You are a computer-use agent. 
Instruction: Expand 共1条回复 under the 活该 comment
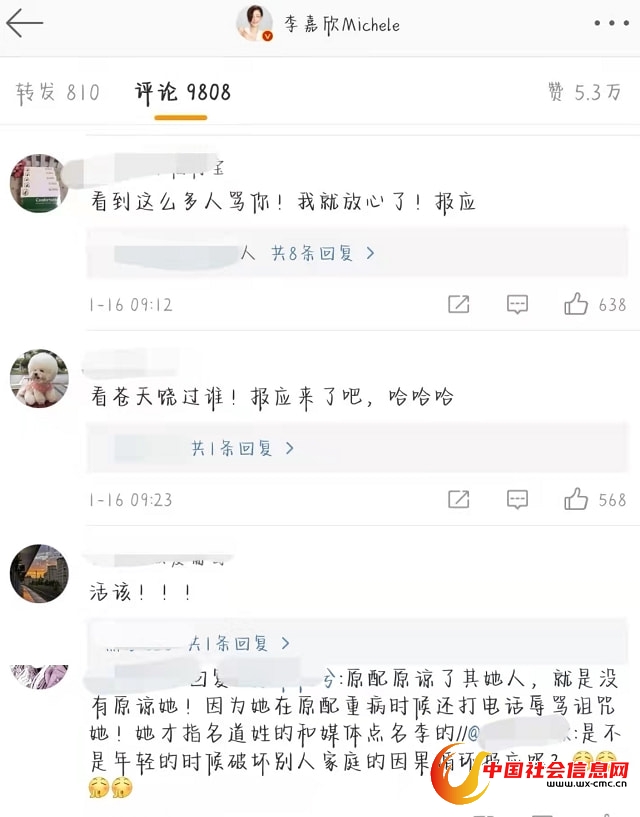click(240, 643)
